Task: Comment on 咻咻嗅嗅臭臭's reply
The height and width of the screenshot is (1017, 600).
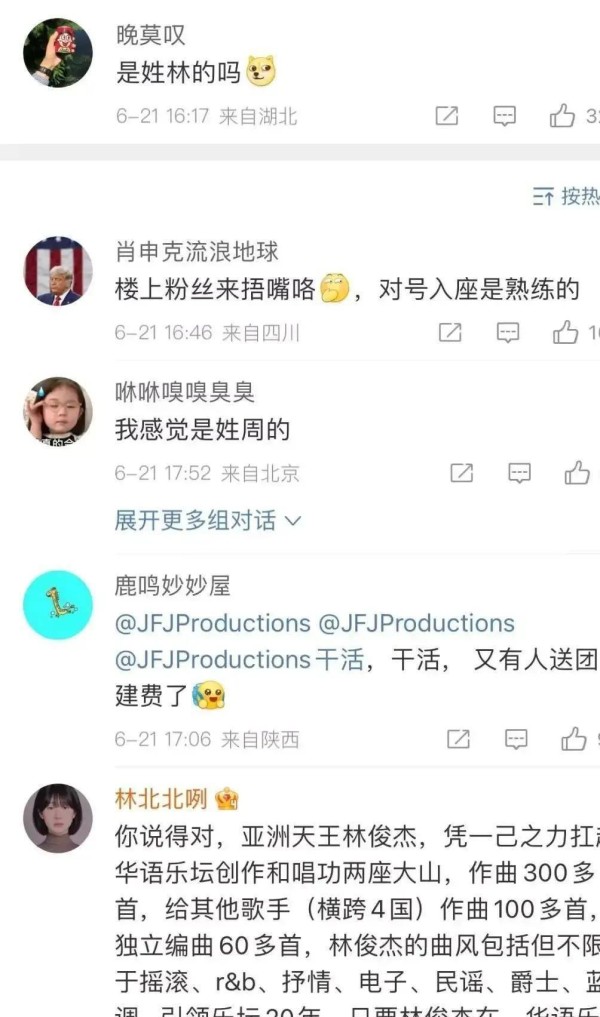Action: [x=519, y=473]
